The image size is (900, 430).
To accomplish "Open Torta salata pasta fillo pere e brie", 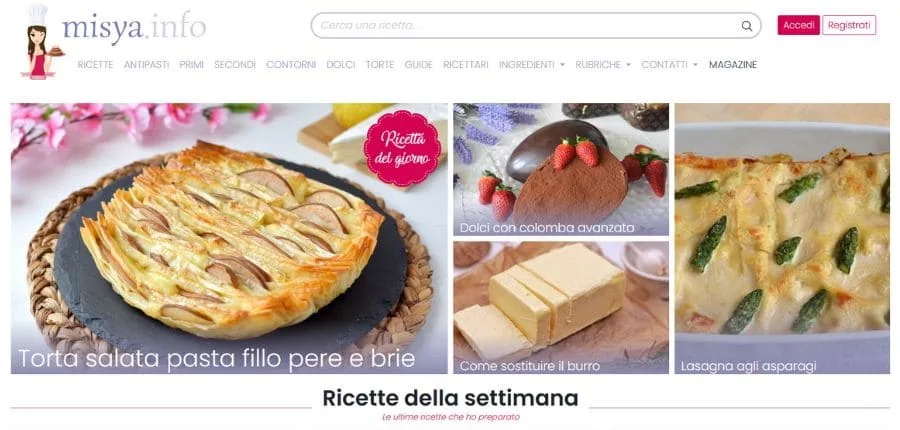I will pos(229,240).
